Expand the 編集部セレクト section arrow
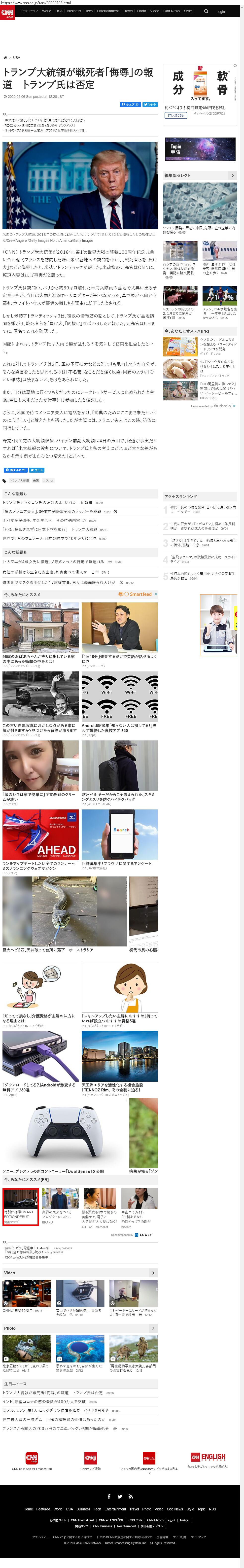Viewport: 244px width, 1568px height. [232, 175]
